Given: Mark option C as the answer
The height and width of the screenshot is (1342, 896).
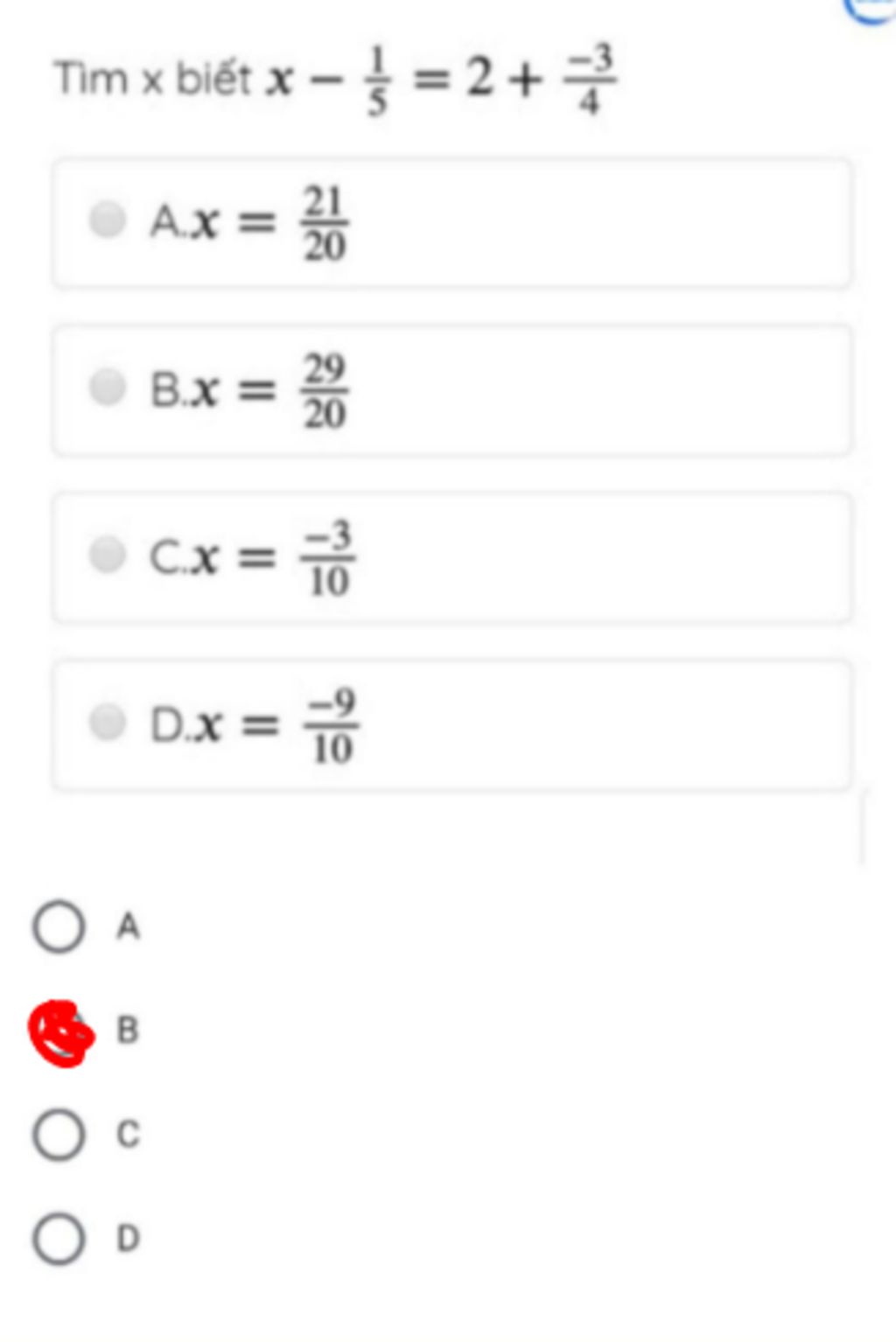Looking at the screenshot, I should pyautogui.click(x=59, y=1136).
